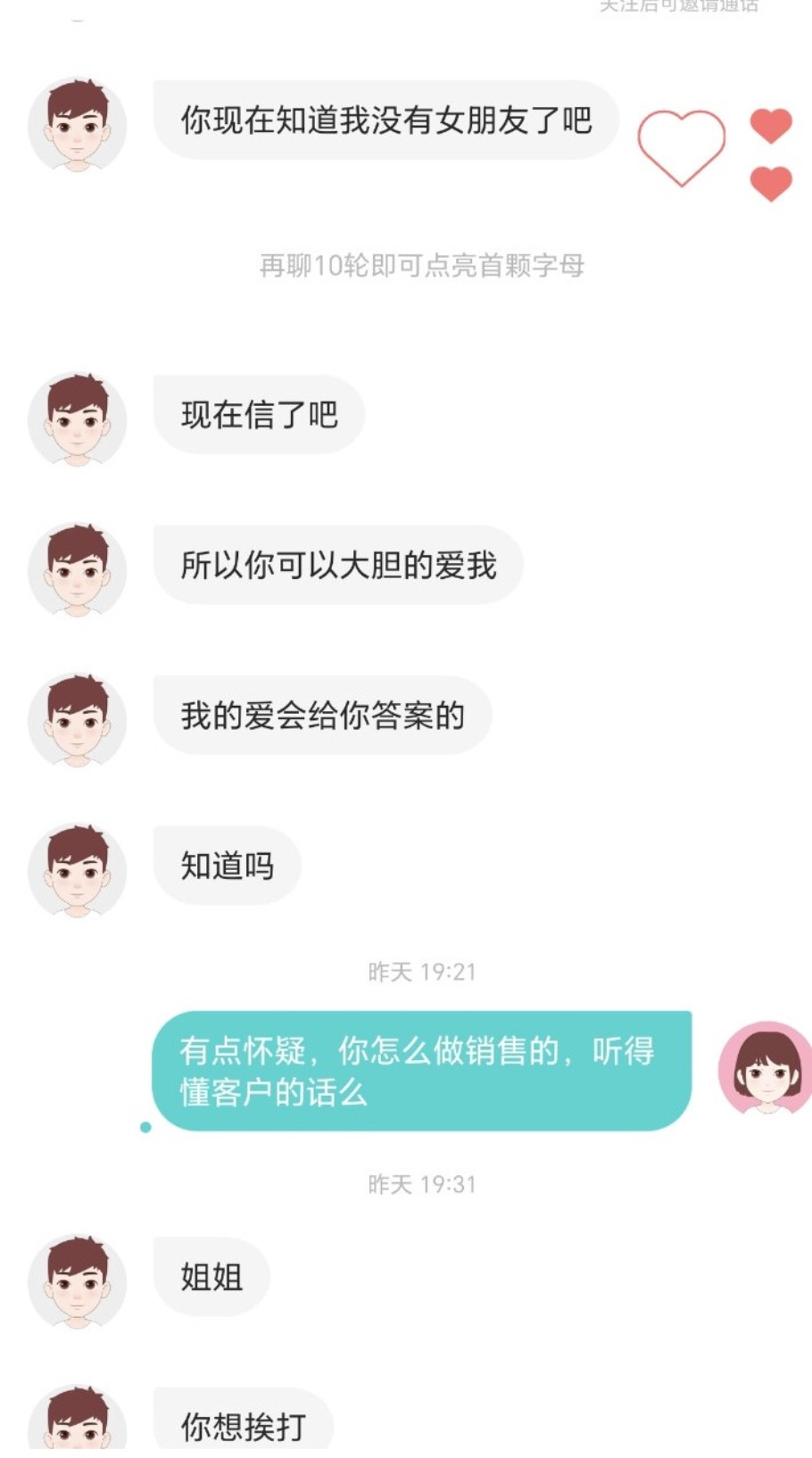812x1458 pixels.
Task: Open the sender's avatar next to "现在信了吧"
Action: tap(77, 419)
